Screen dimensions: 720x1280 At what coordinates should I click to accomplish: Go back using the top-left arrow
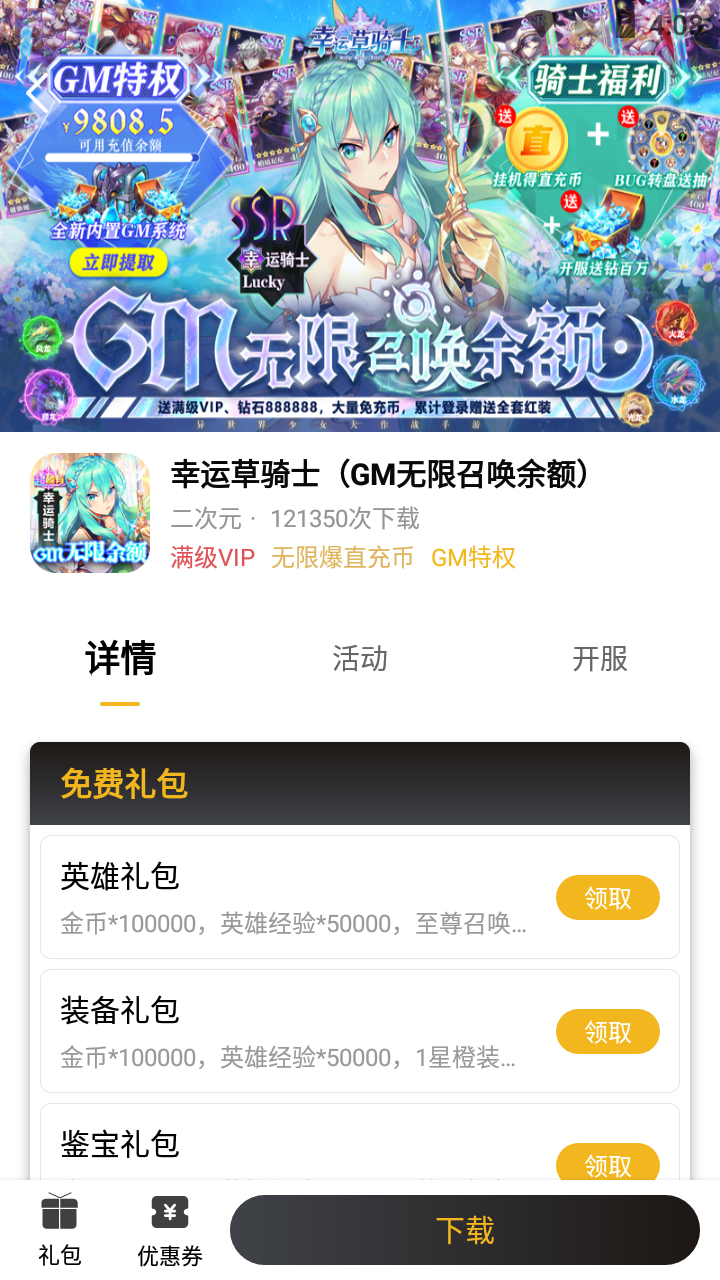[x=37, y=91]
